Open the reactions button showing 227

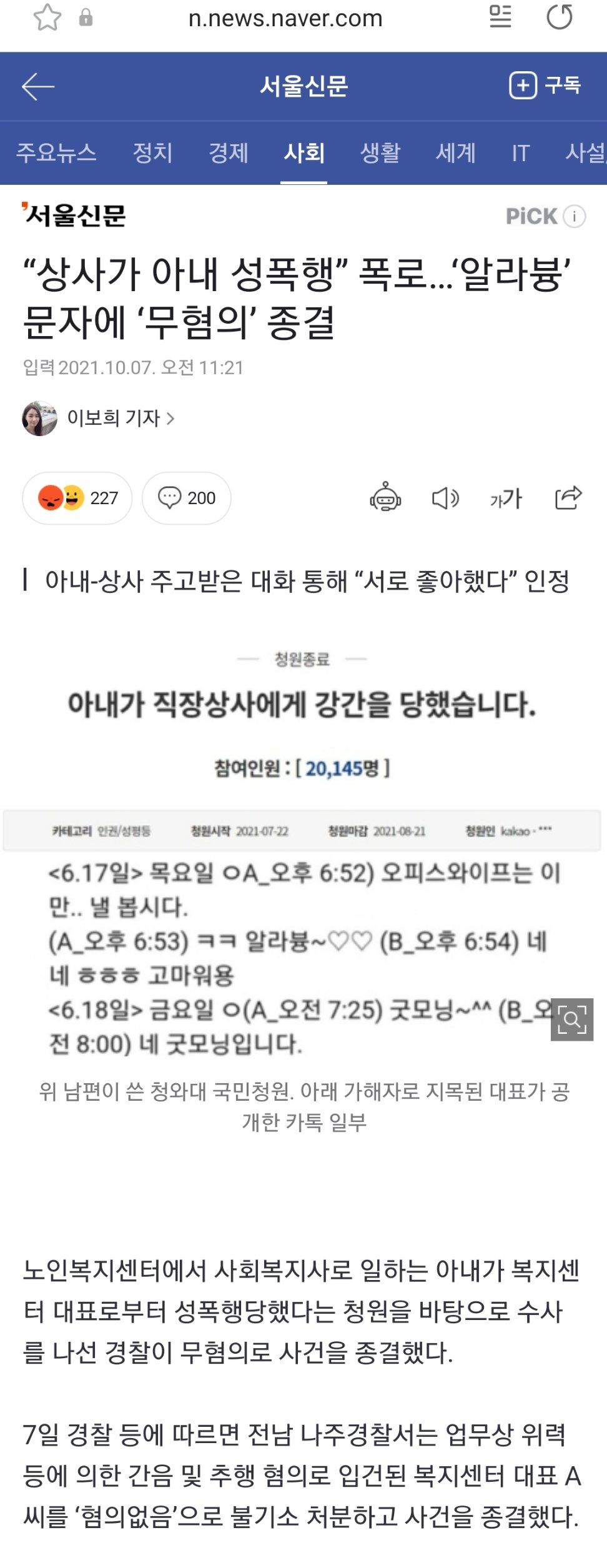77,498
